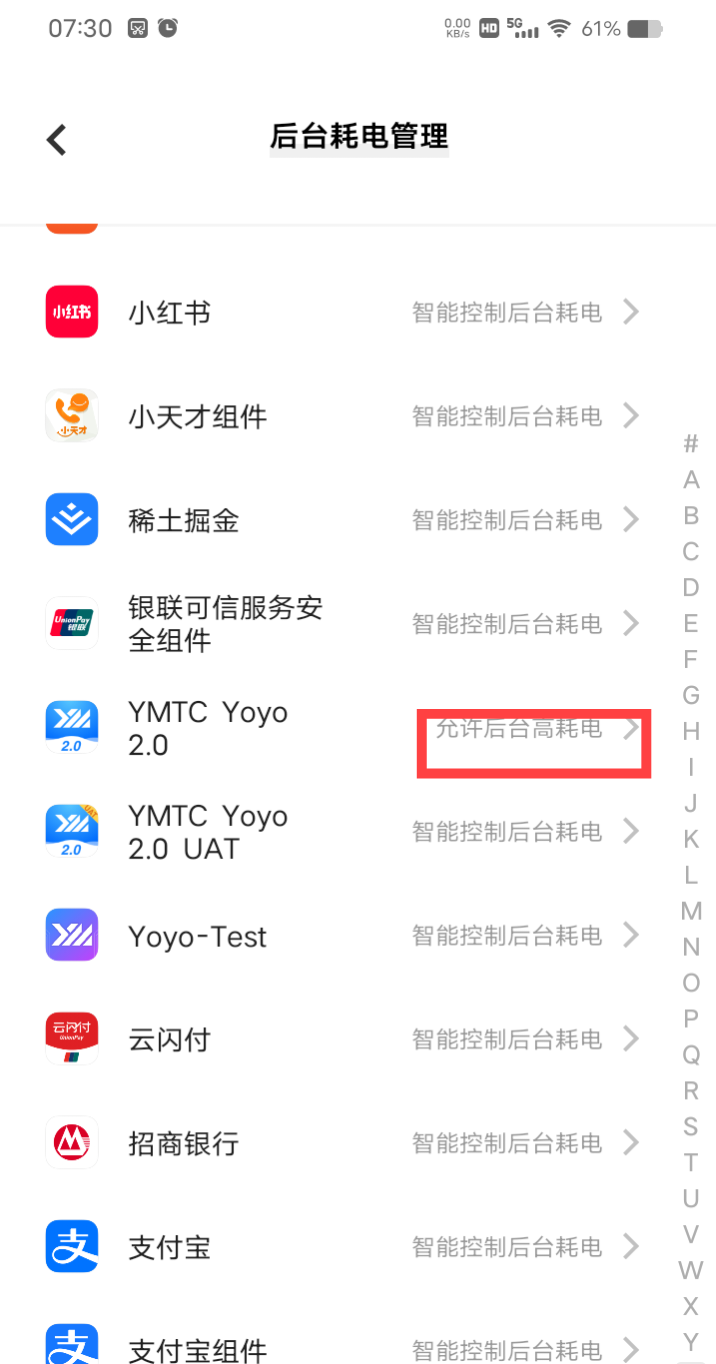Go back from 后台耗电管理

point(57,139)
